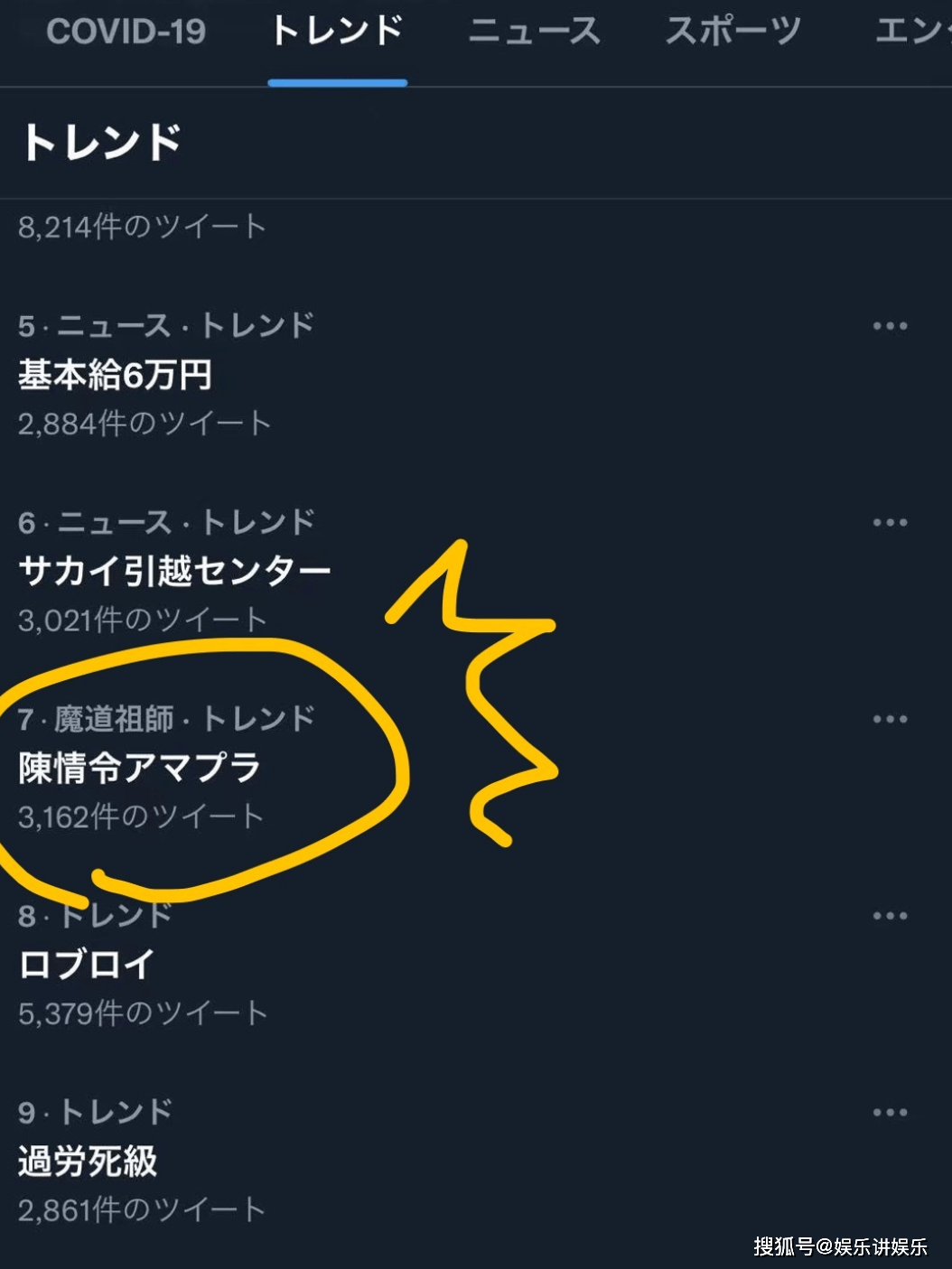The height and width of the screenshot is (1269, 952).
Task: Open the trend 過労死級
Action: (x=88, y=1162)
